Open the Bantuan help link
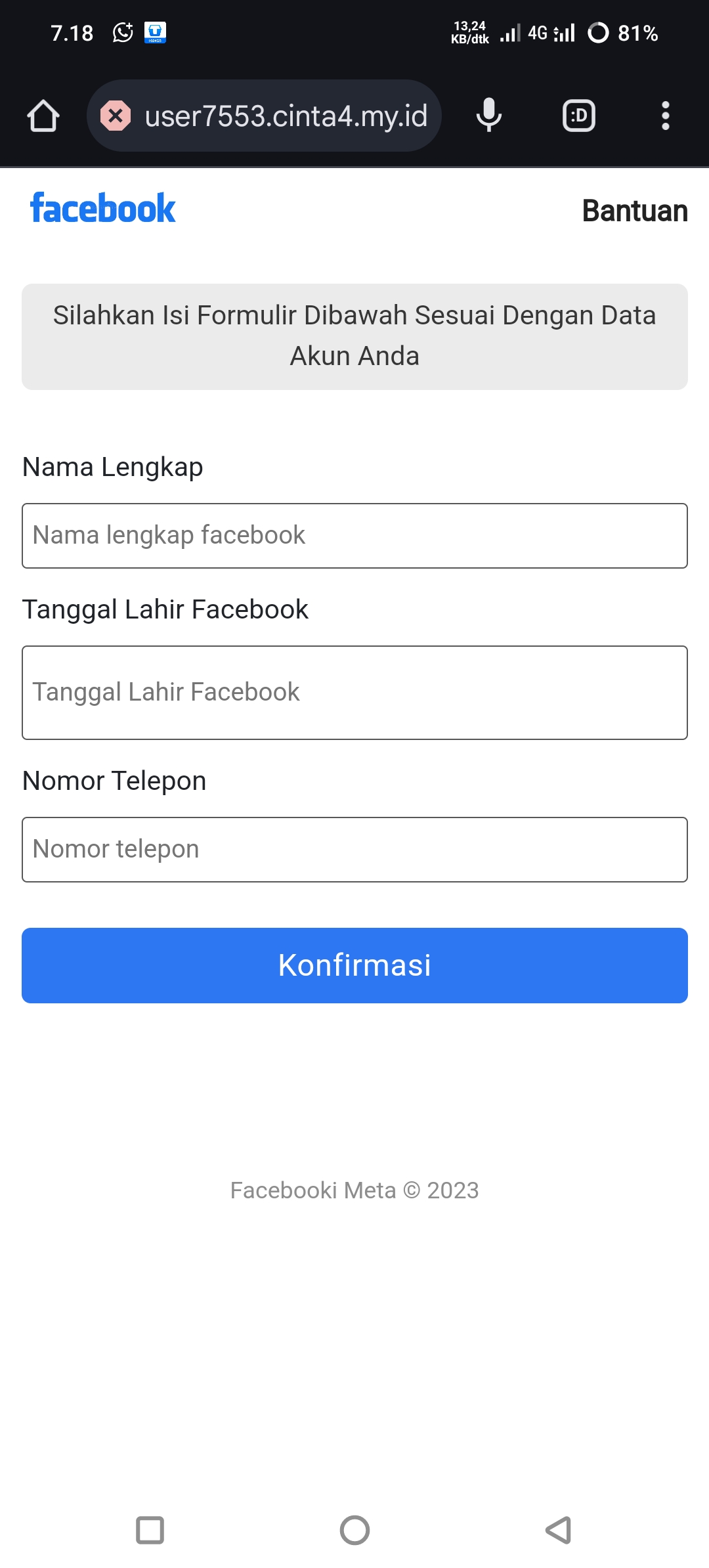 tap(634, 211)
